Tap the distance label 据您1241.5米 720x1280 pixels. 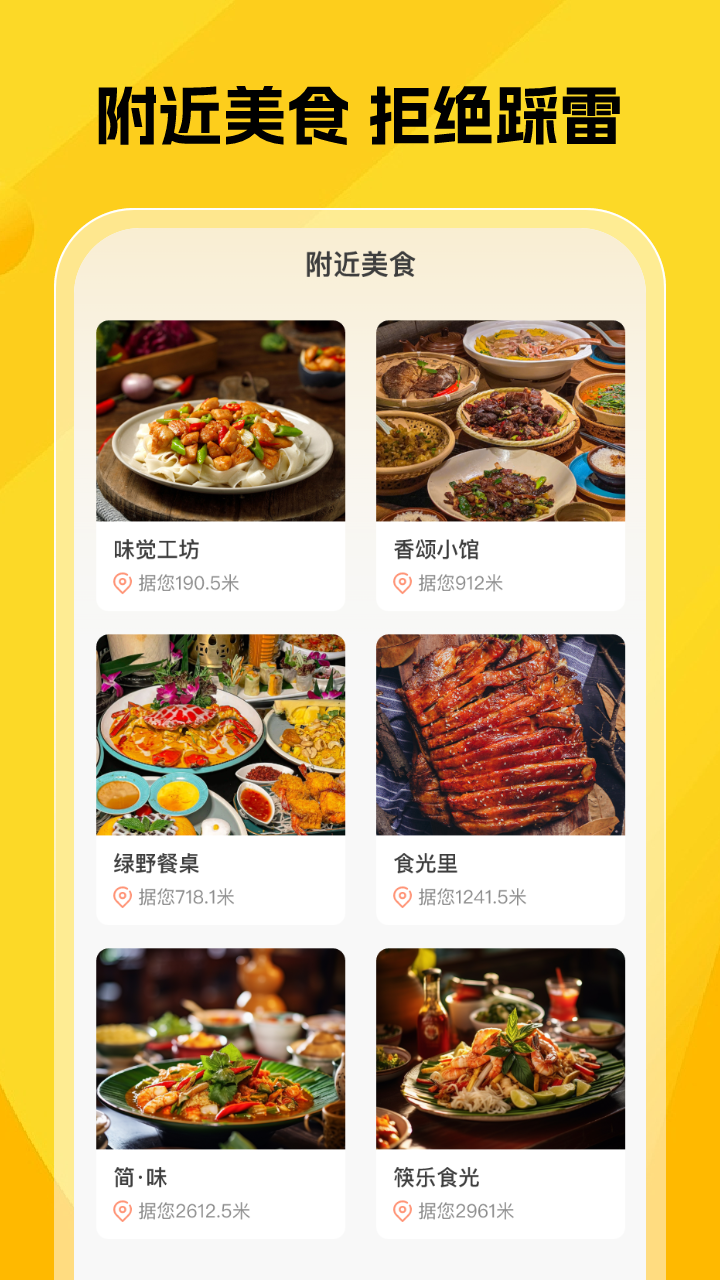pyautogui.click(x=469, y=897)
